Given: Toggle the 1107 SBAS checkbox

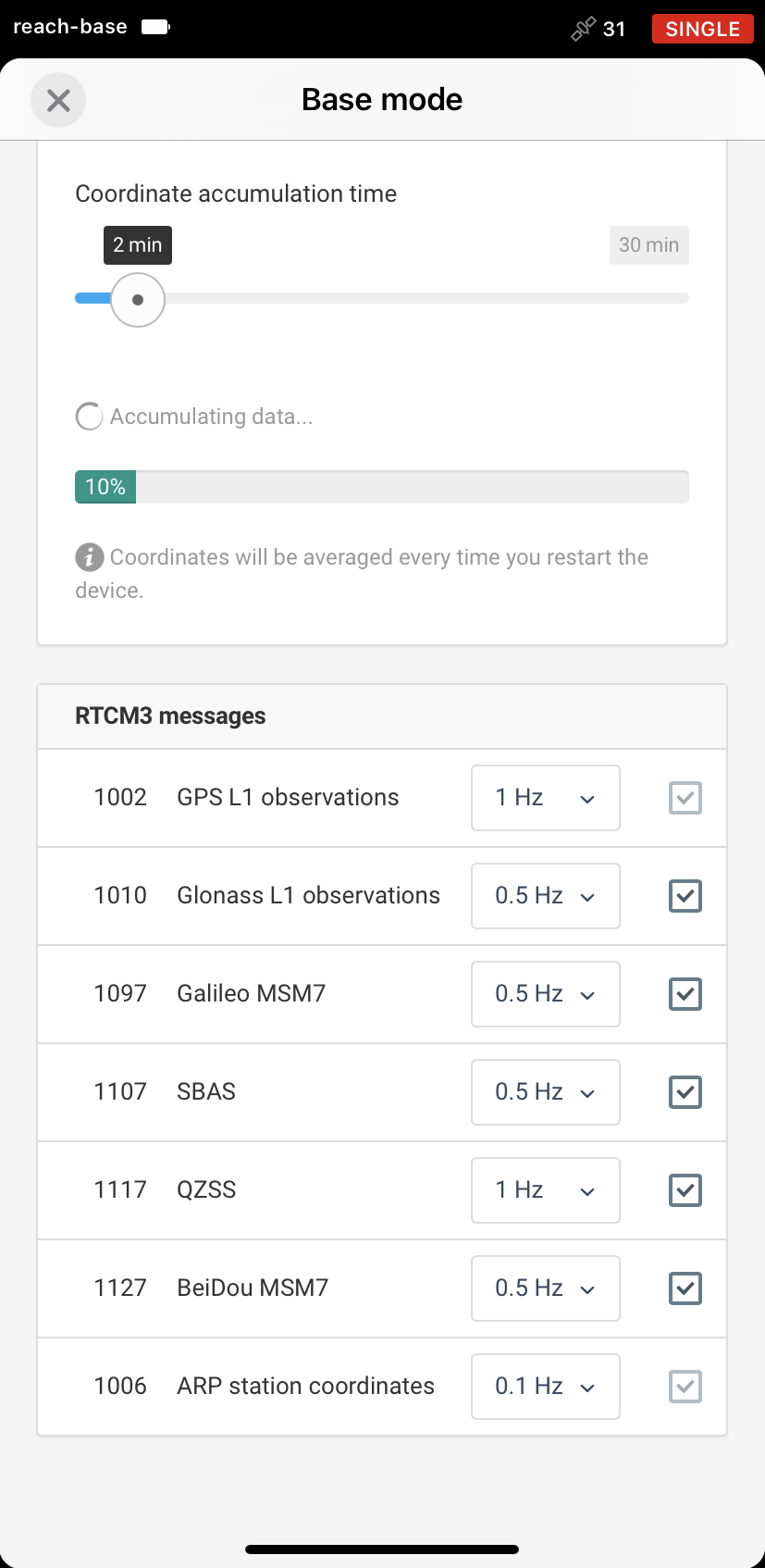Looking at the screenshot, I should tap(685, 1092).
